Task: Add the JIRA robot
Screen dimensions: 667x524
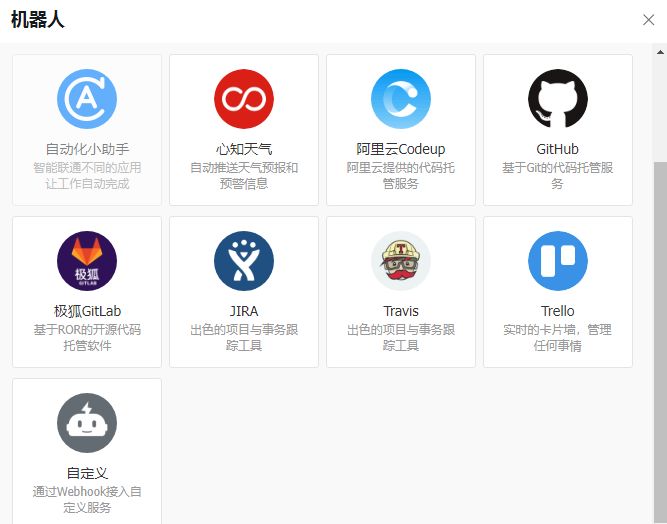Action: click(244, 291)
